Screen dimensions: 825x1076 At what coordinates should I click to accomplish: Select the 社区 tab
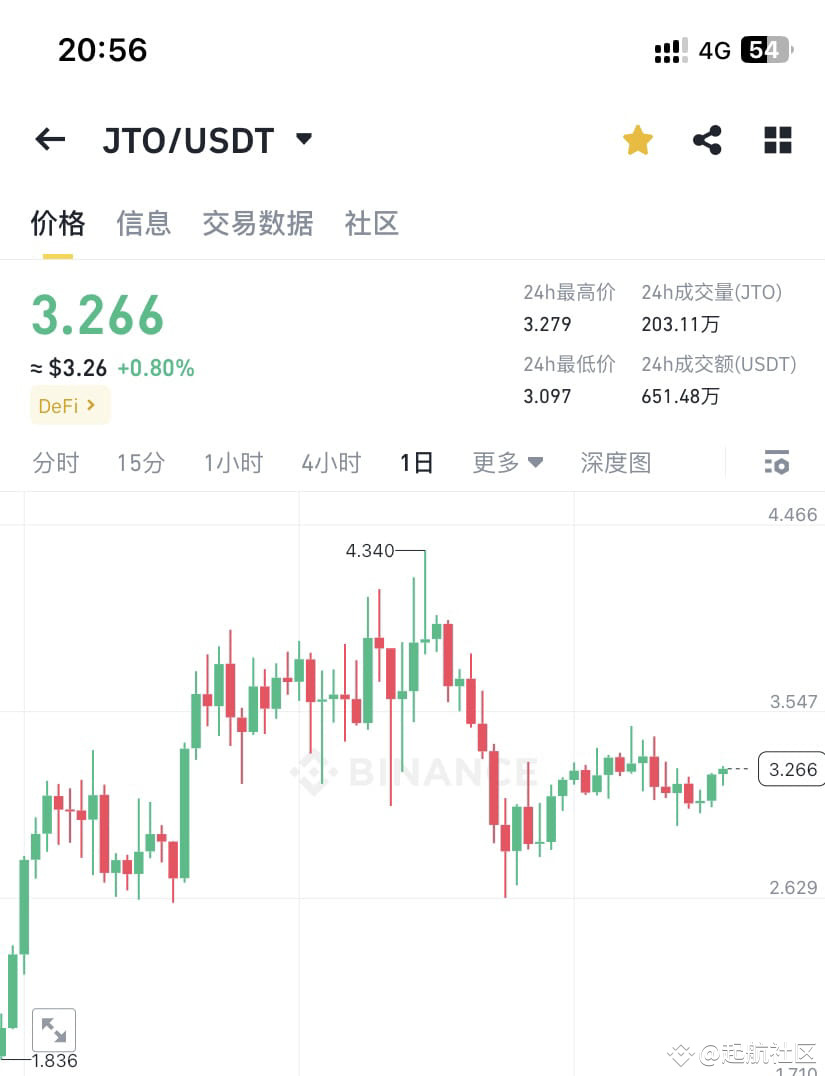click(370, 223)
